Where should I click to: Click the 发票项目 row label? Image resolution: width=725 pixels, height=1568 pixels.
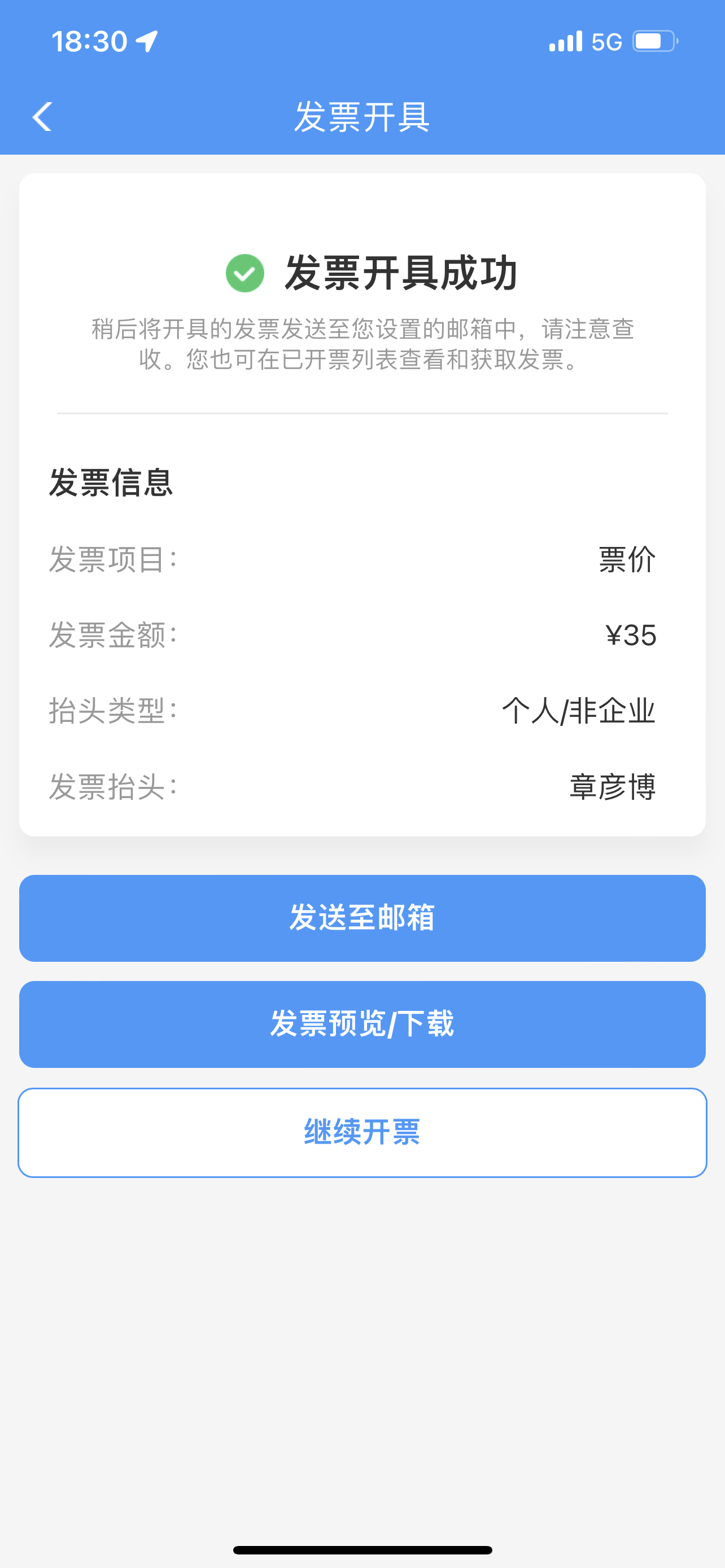pyautogui.click(x=112, y=560)
